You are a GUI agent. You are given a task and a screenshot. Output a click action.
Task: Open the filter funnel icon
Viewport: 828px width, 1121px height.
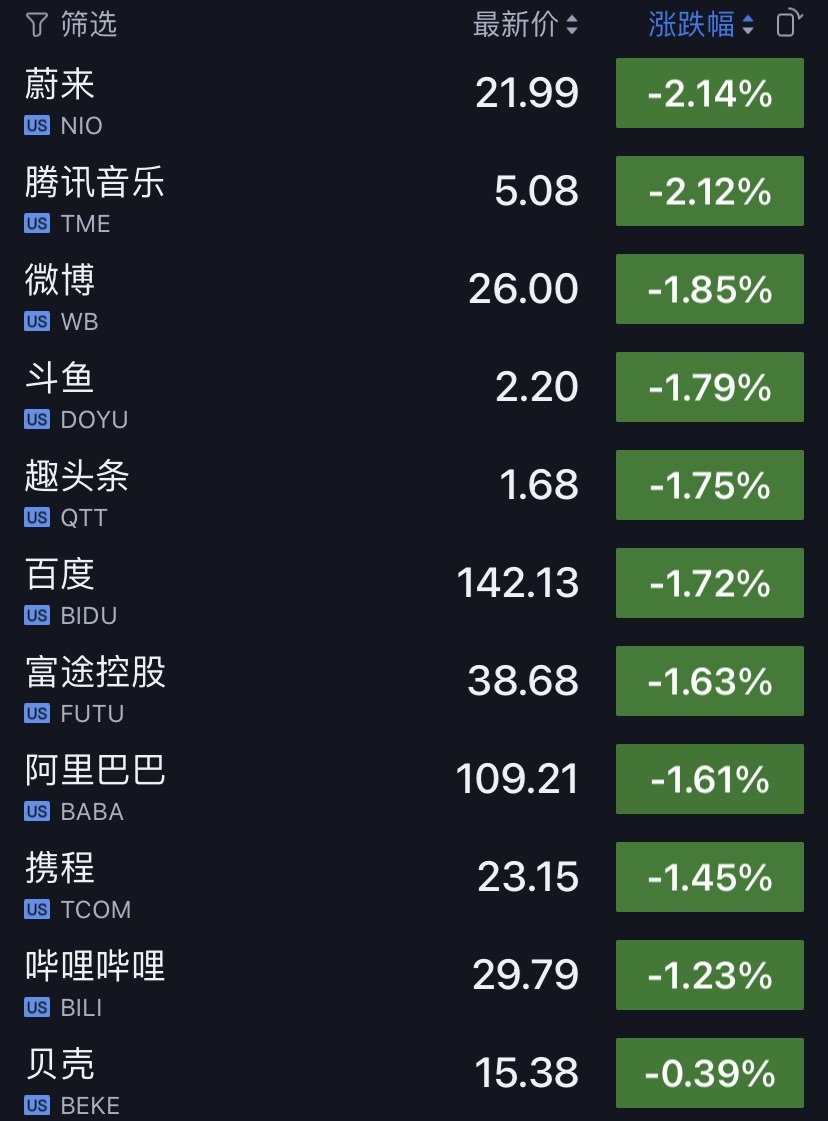(x=37, y=25)
